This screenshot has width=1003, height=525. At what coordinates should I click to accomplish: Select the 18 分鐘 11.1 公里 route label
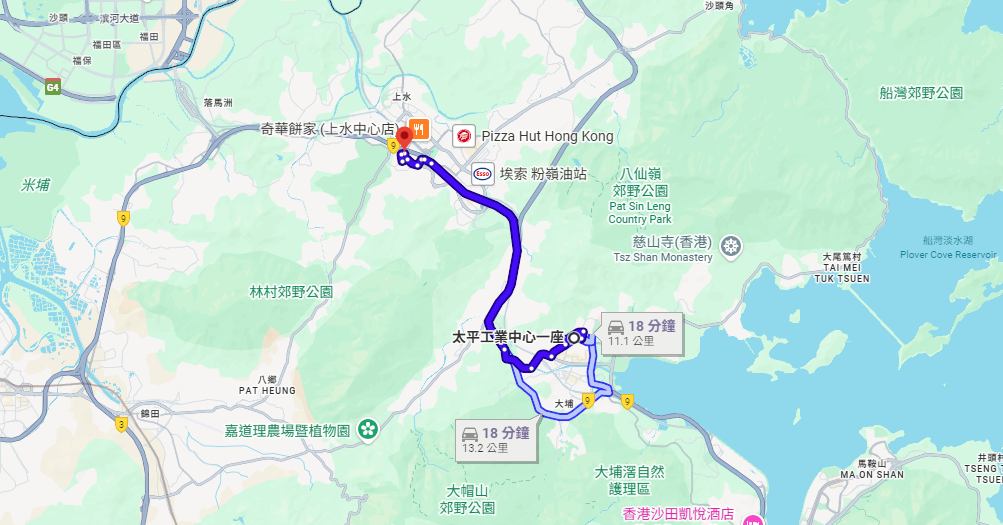[x=642, y=332]
